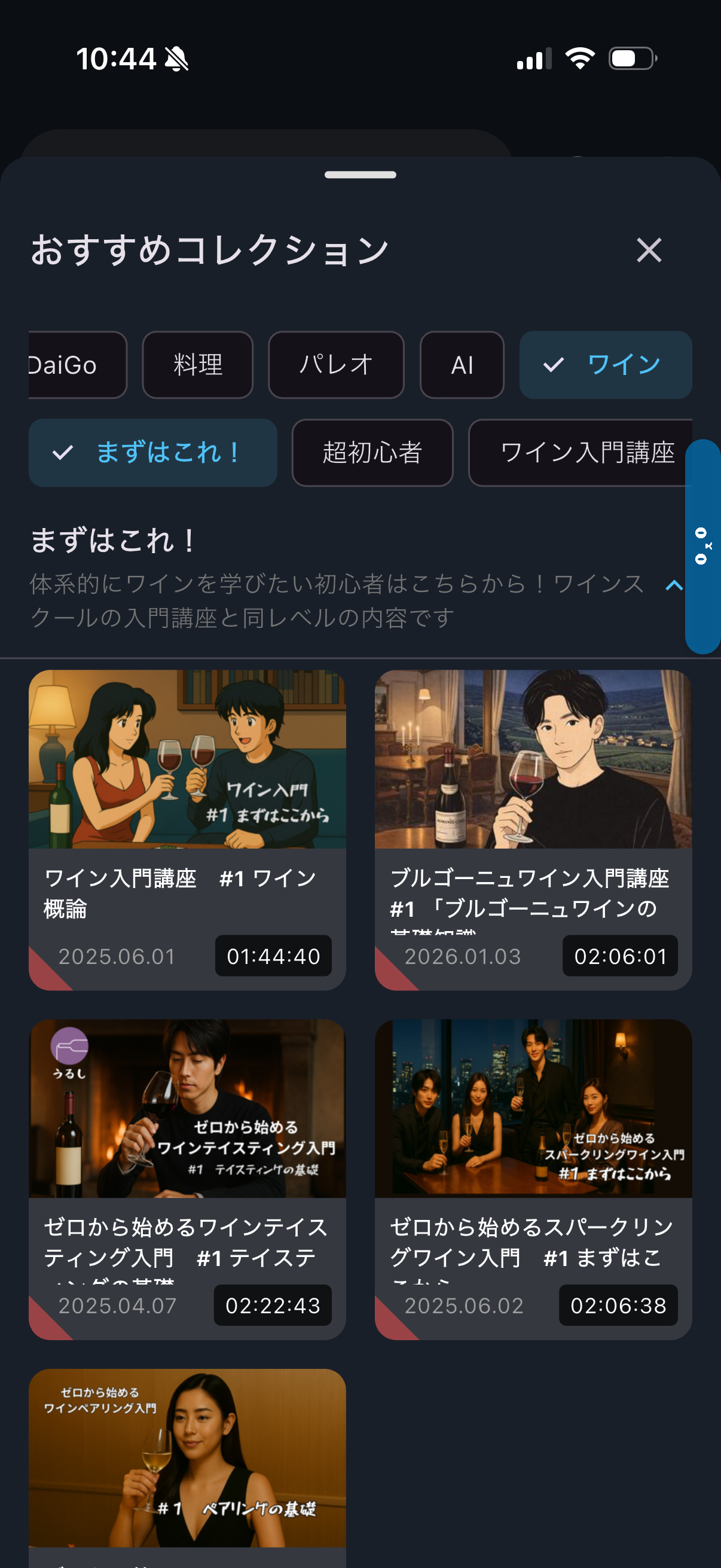Open the ワイン入門講座 #1 ワイン概論 video
The height and width of the screenshot is (1568, 721).
[186, 834]
